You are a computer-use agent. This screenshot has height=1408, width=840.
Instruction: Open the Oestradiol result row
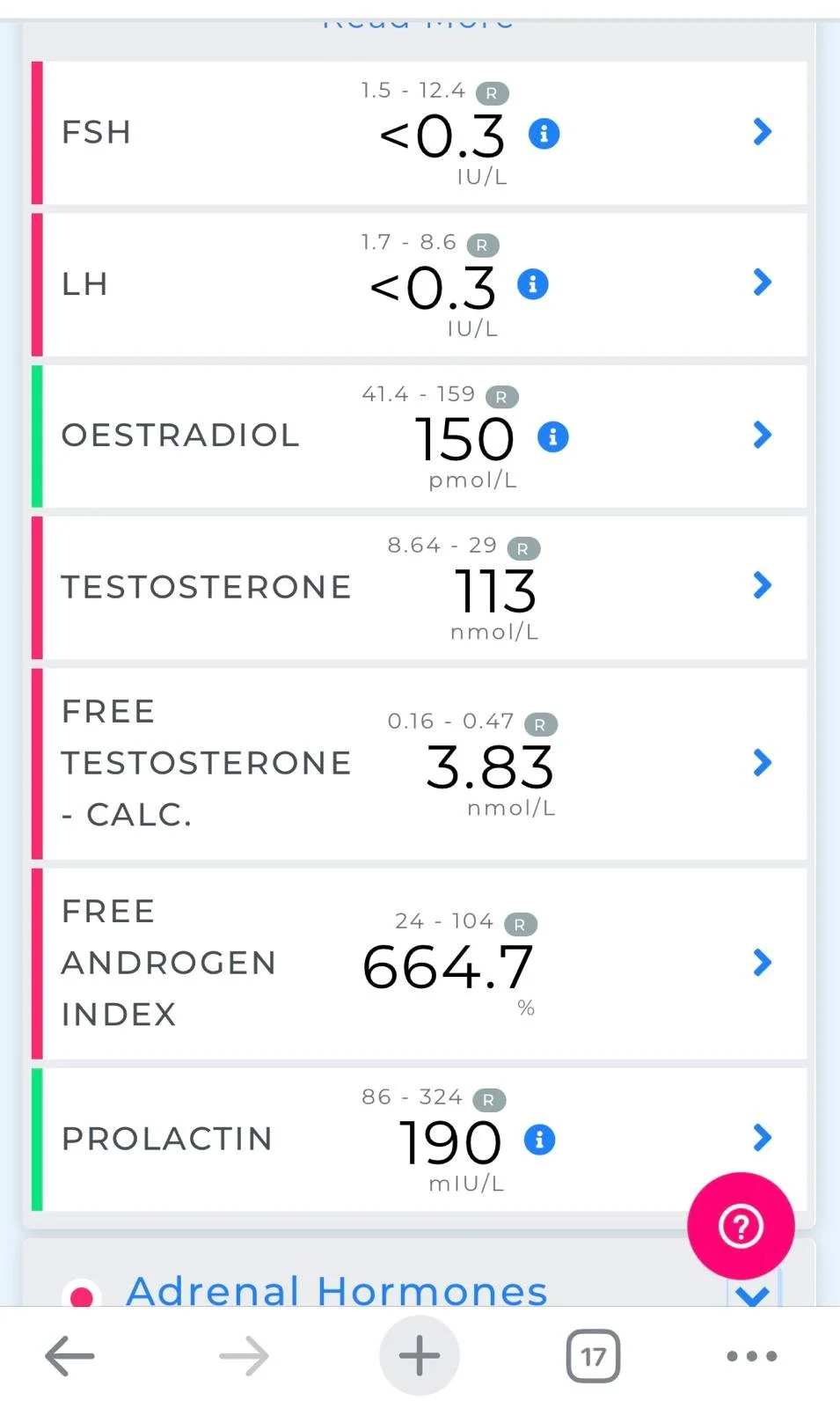point(762,435)
